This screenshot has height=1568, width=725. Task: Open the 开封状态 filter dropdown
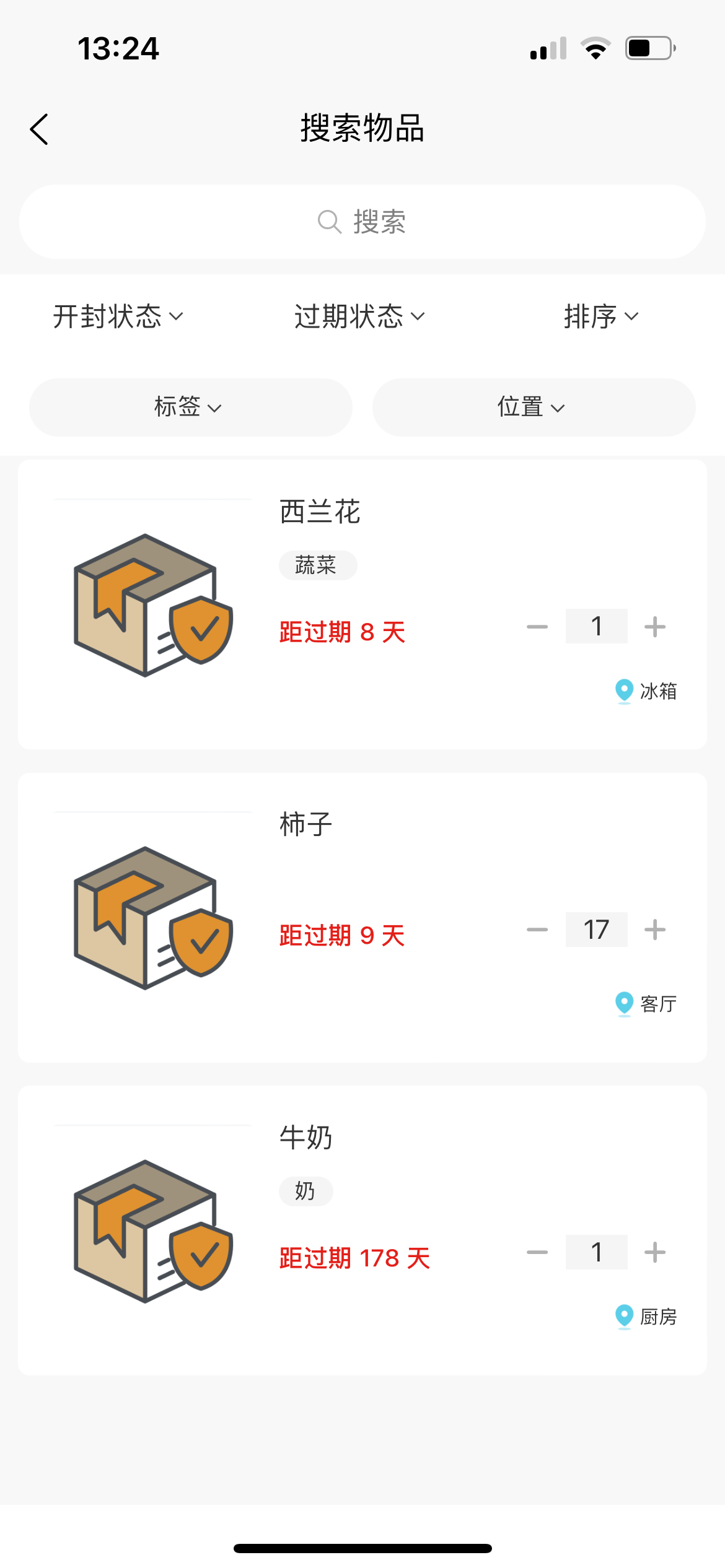(x=116, y=316)
